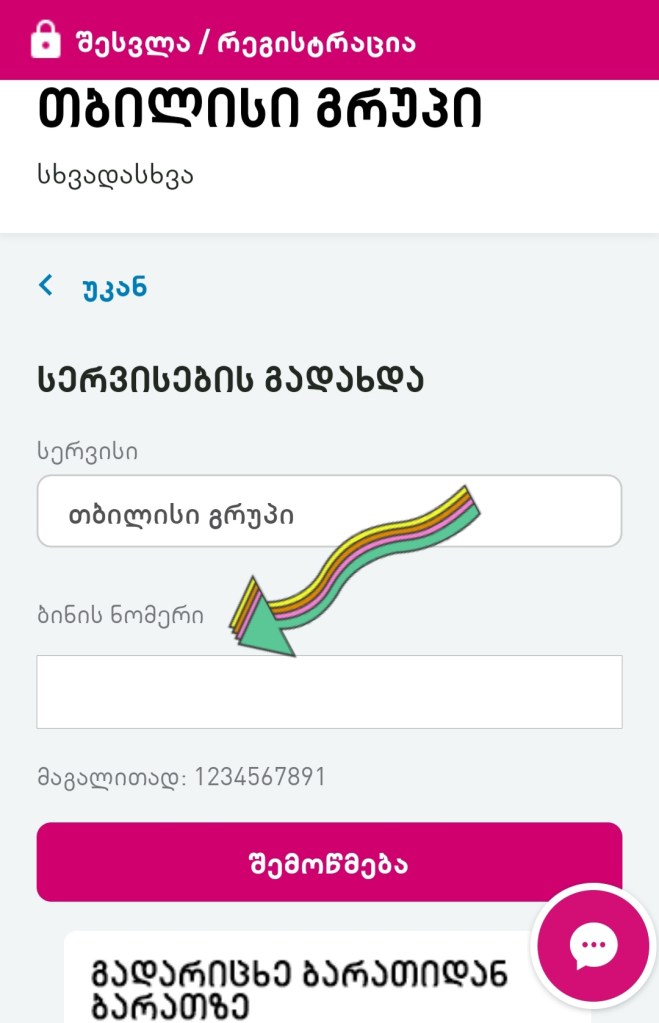The width and height of the screenshot is (659, 1023).
Task: Tap the შემოწმება button
Action: coord(329,863)
